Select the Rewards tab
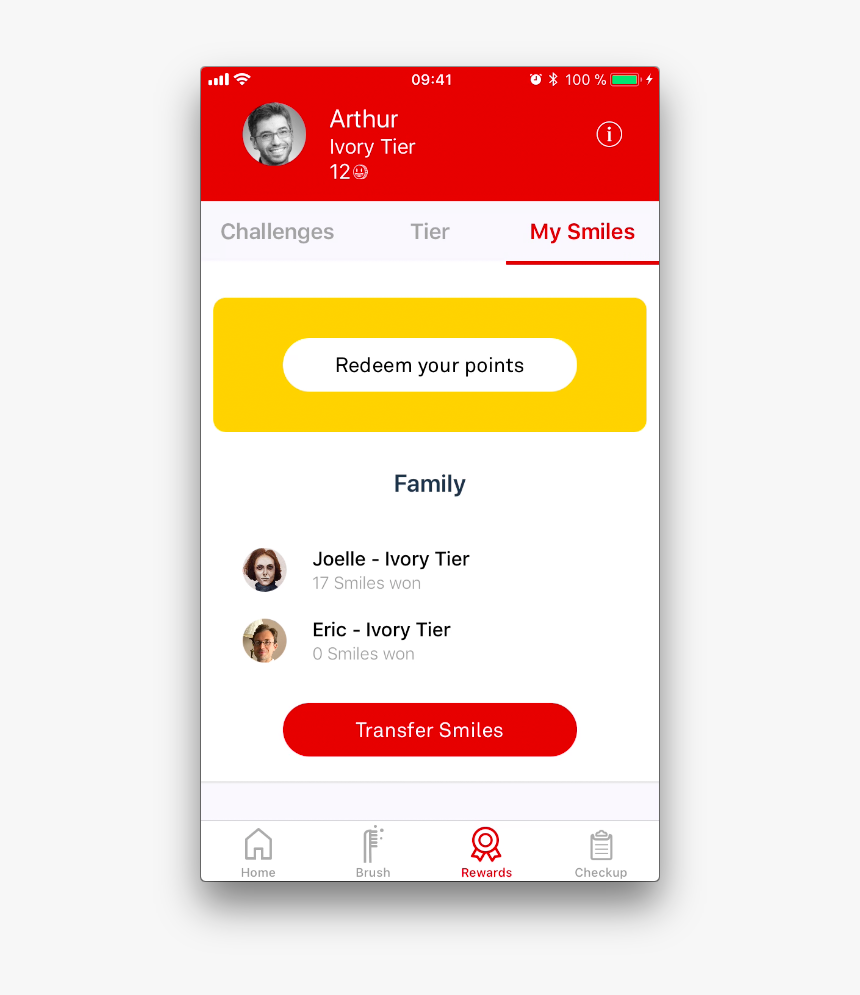The image size is (860, 995). [x=486, y=852]
